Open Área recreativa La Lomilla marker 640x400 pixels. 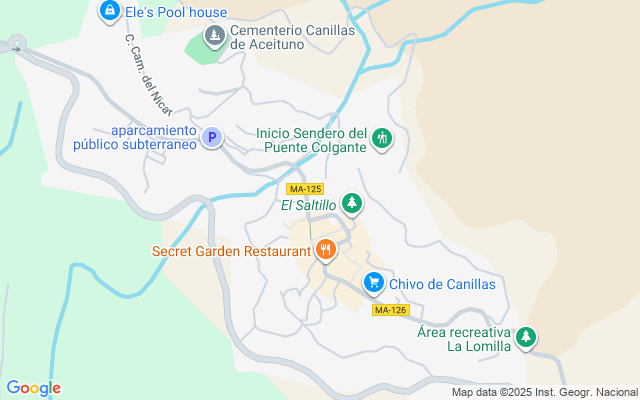tap(526, 338)
